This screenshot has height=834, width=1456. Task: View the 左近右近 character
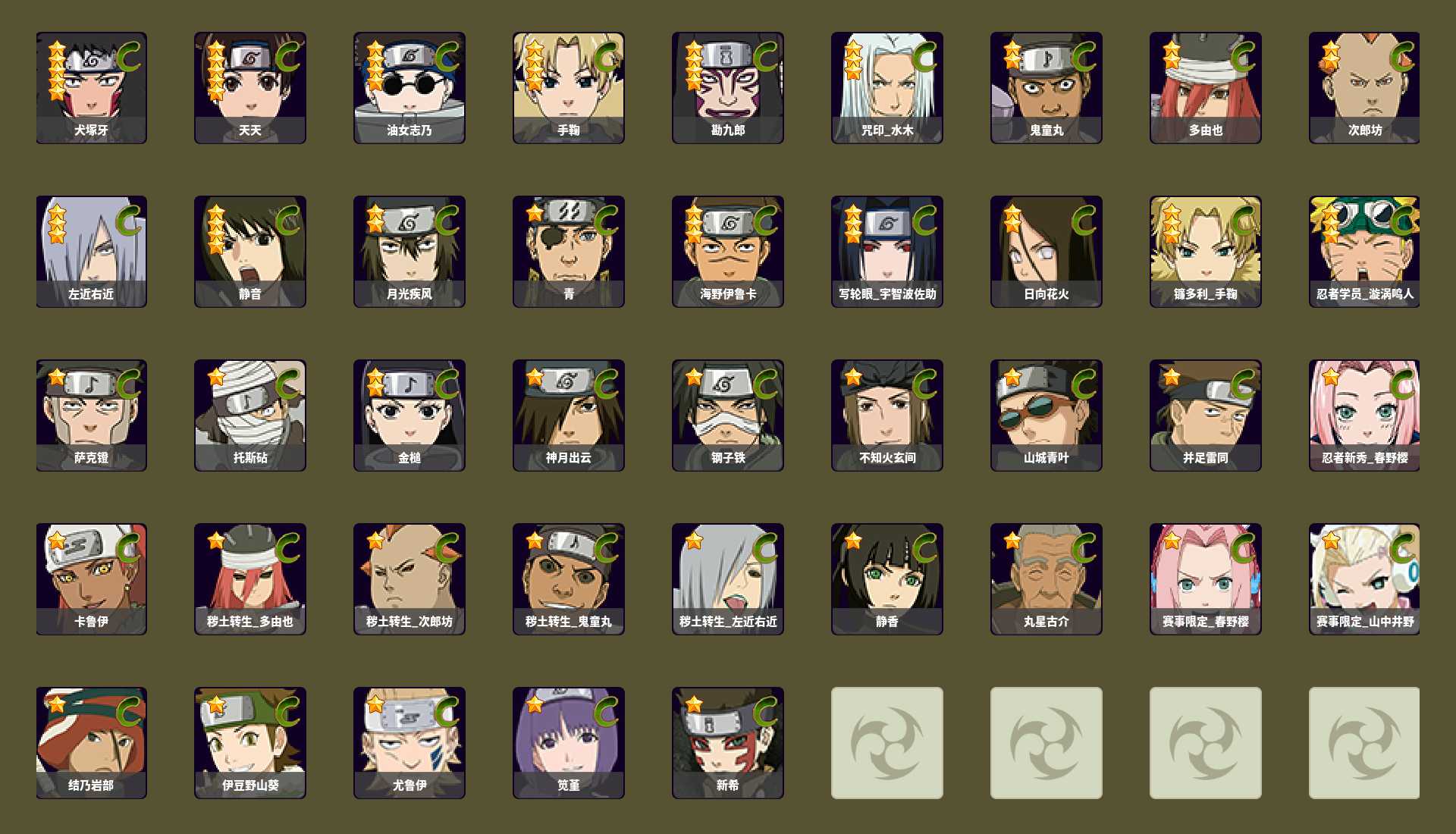tap(91, 251)
